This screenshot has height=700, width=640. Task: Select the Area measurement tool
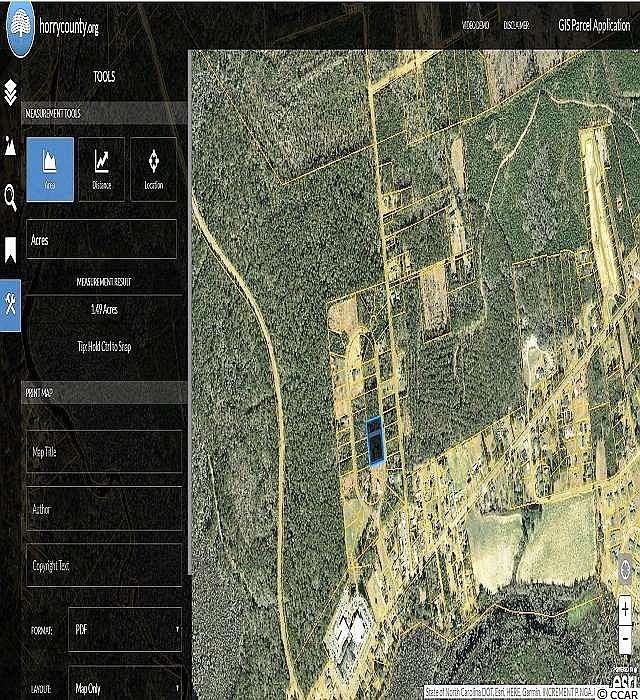pos(49,169)
